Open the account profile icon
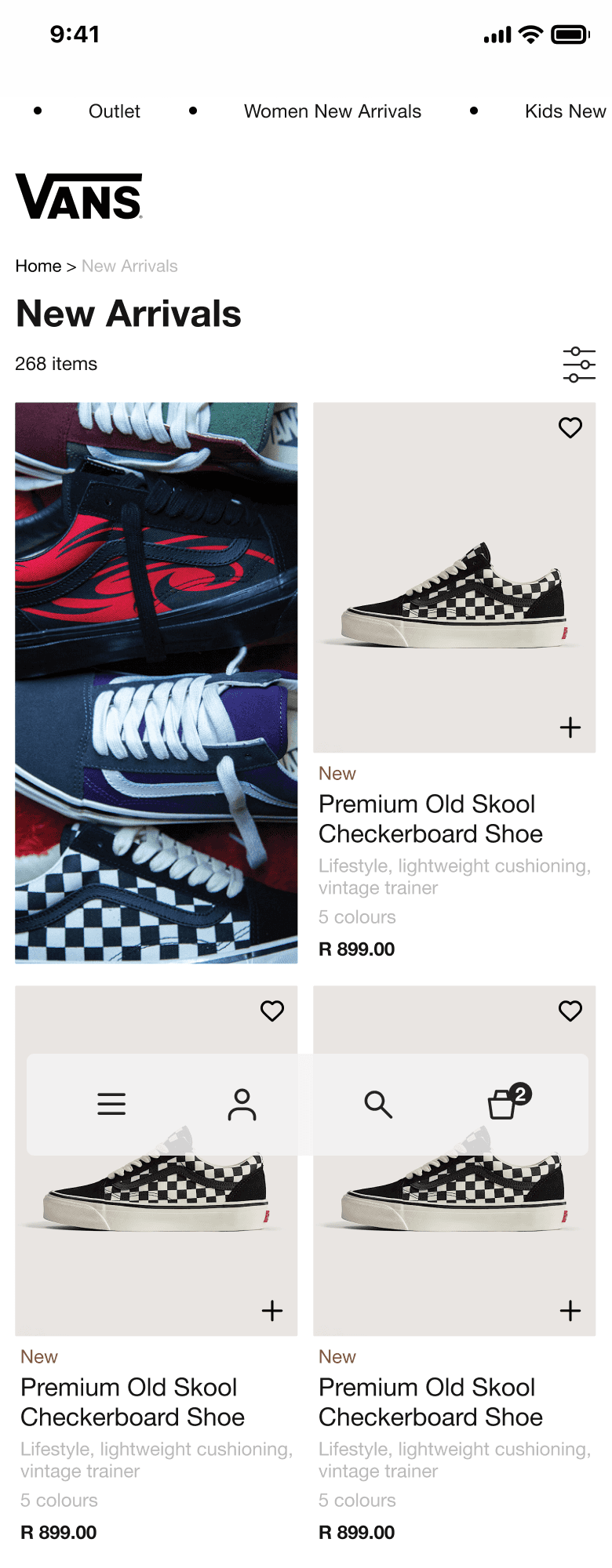The height and width of the screenshot is (1568, 612). click(x=242, y=1104)
